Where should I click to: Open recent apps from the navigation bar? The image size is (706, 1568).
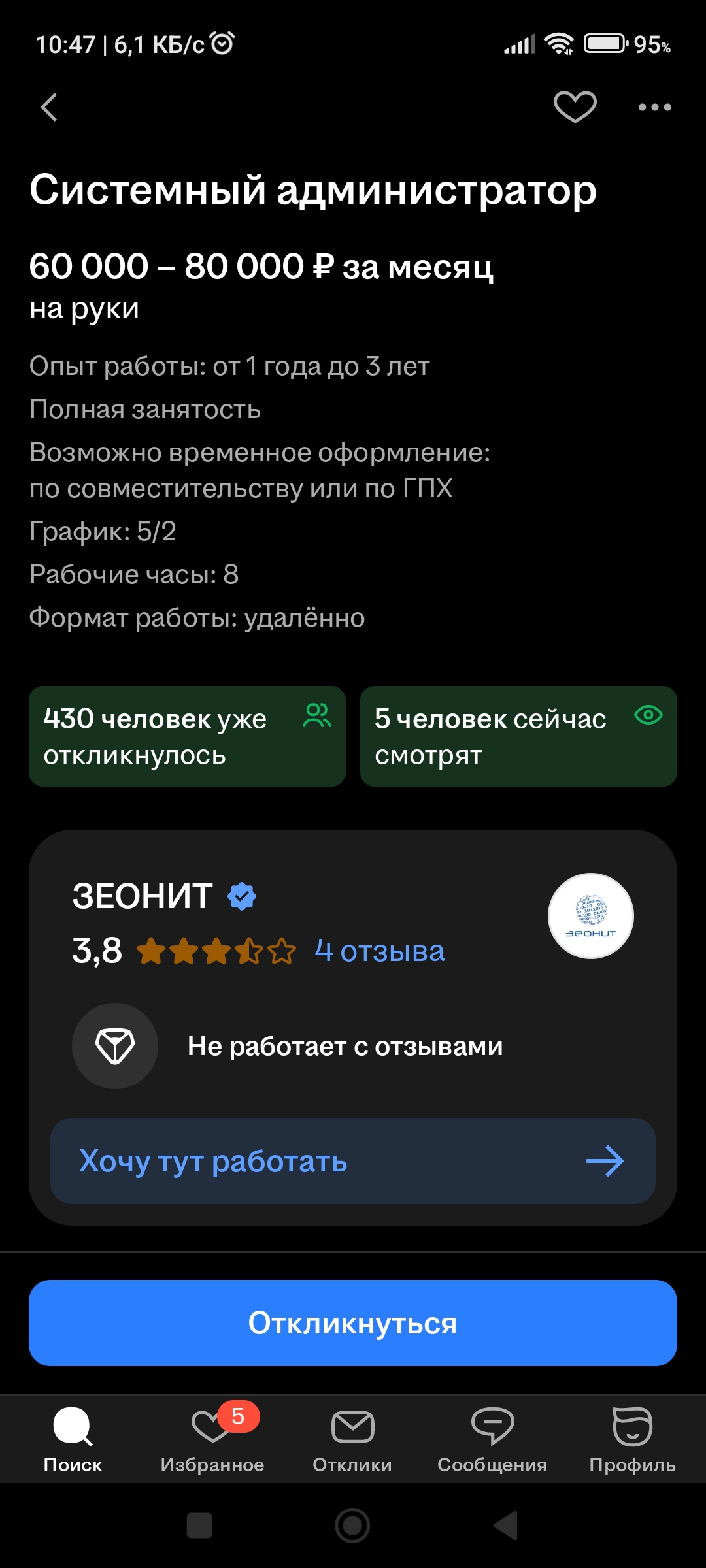[x=199, y=1526]
